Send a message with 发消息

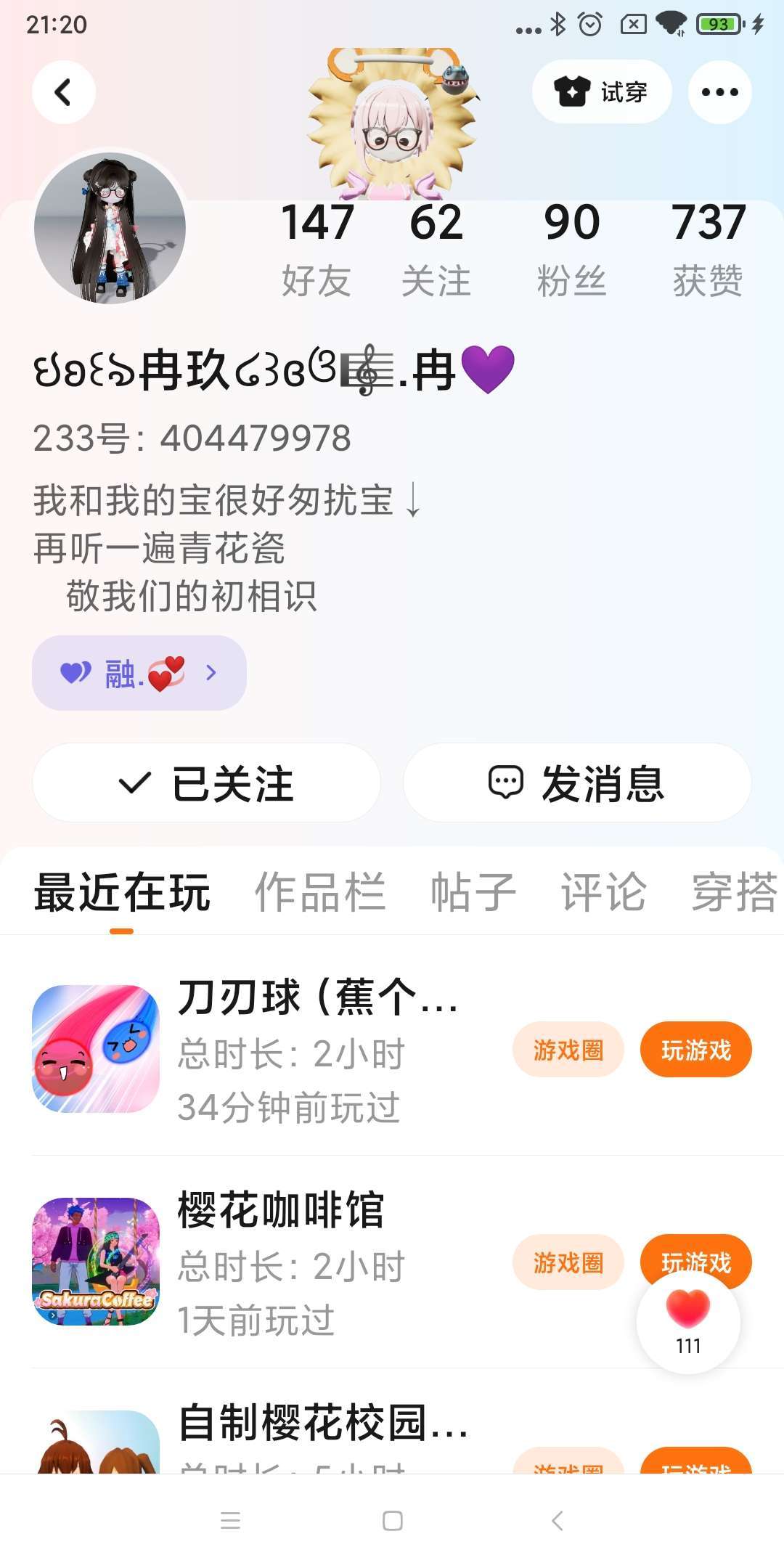click(577, 783)
